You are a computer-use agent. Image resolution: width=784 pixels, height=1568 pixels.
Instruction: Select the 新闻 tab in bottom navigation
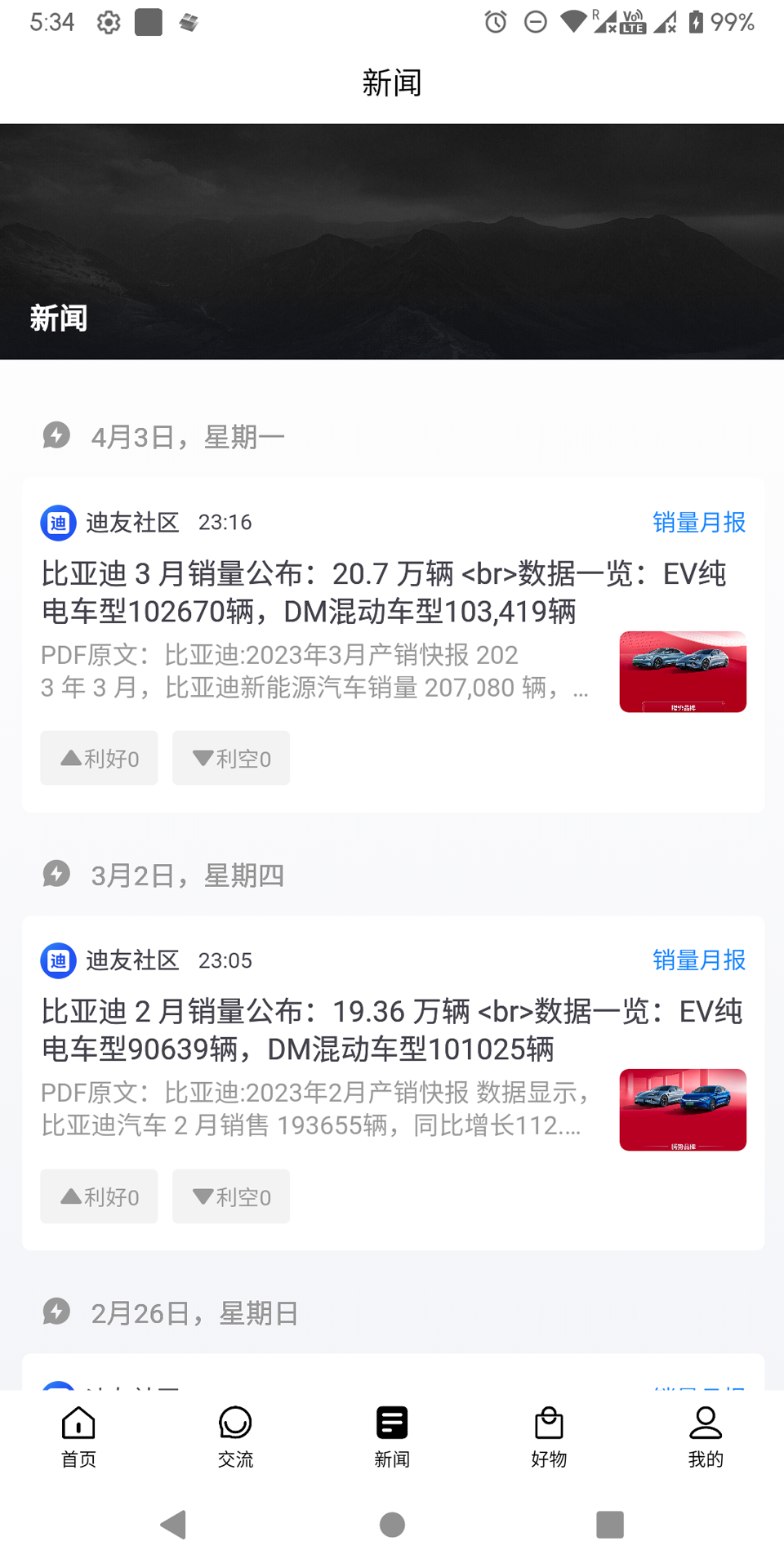[x=392, y=1436]
